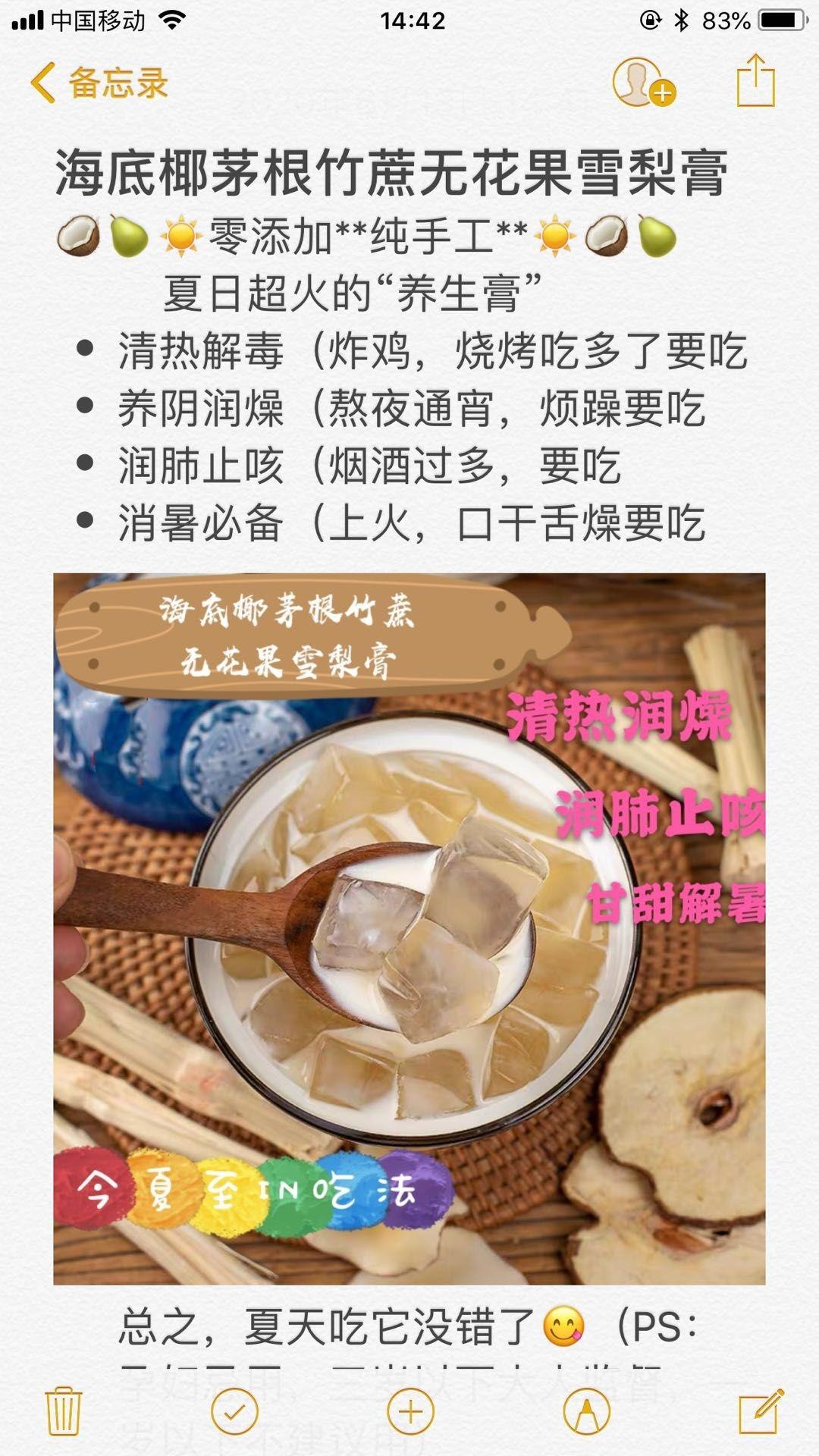The width and height of the screenshot is (819, 1456).
Task: Go back to 备忘录 list
Action: [x=99, y=82]
